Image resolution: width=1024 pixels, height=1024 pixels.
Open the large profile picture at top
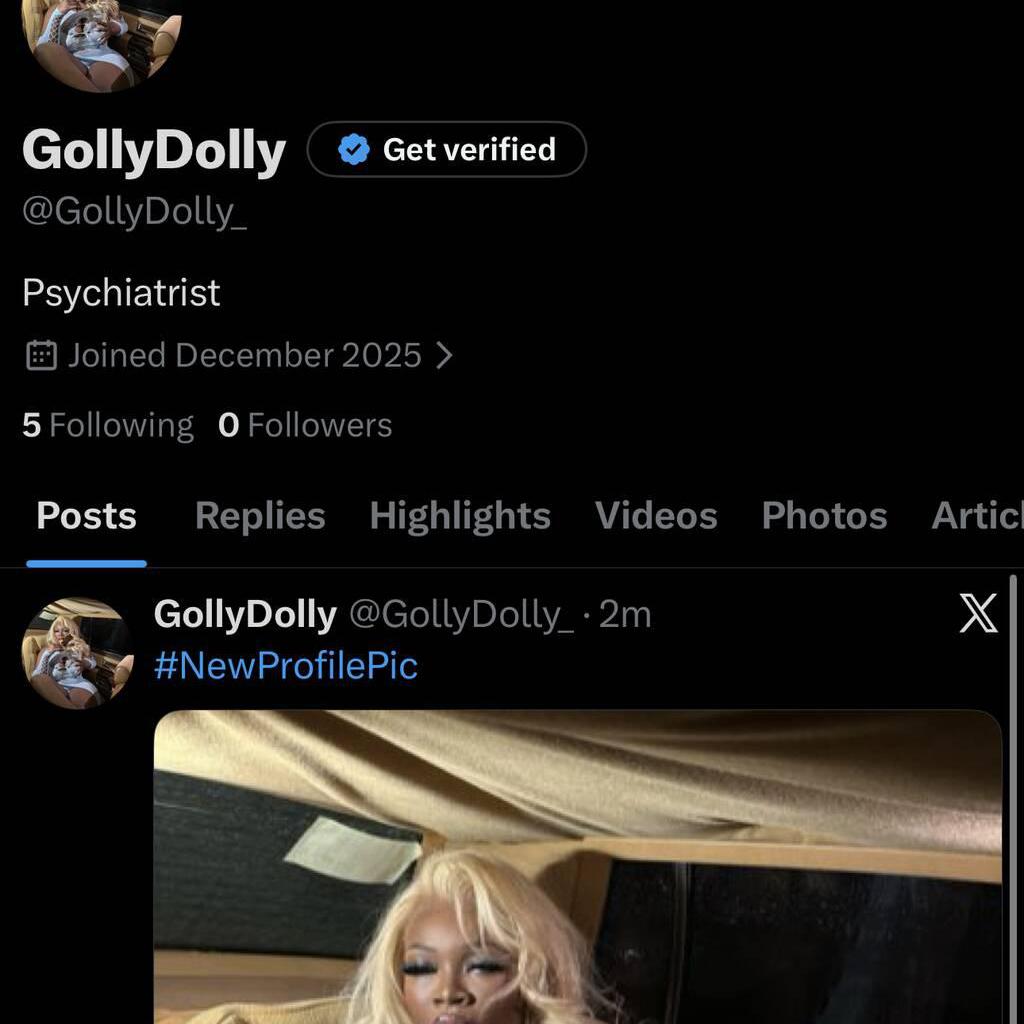(x=102, y=40)
